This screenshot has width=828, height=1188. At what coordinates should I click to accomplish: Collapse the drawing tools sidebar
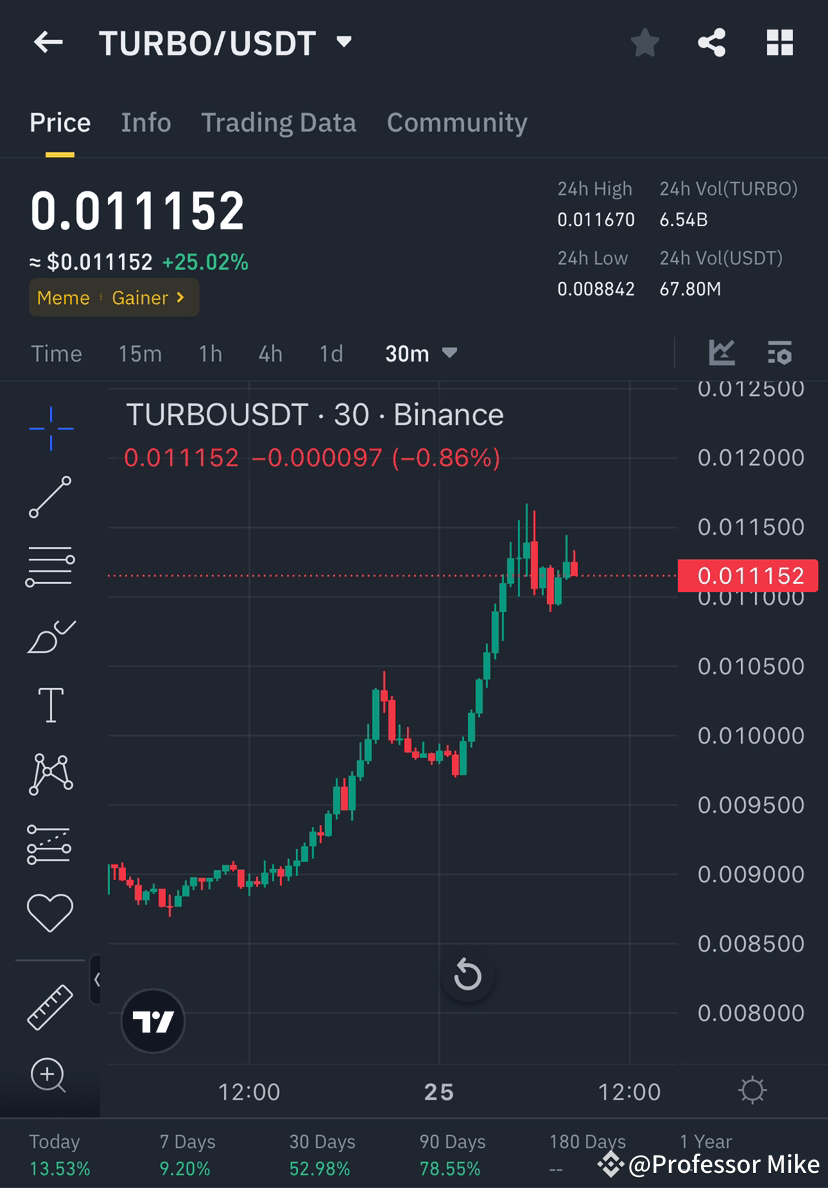point(97,980)
